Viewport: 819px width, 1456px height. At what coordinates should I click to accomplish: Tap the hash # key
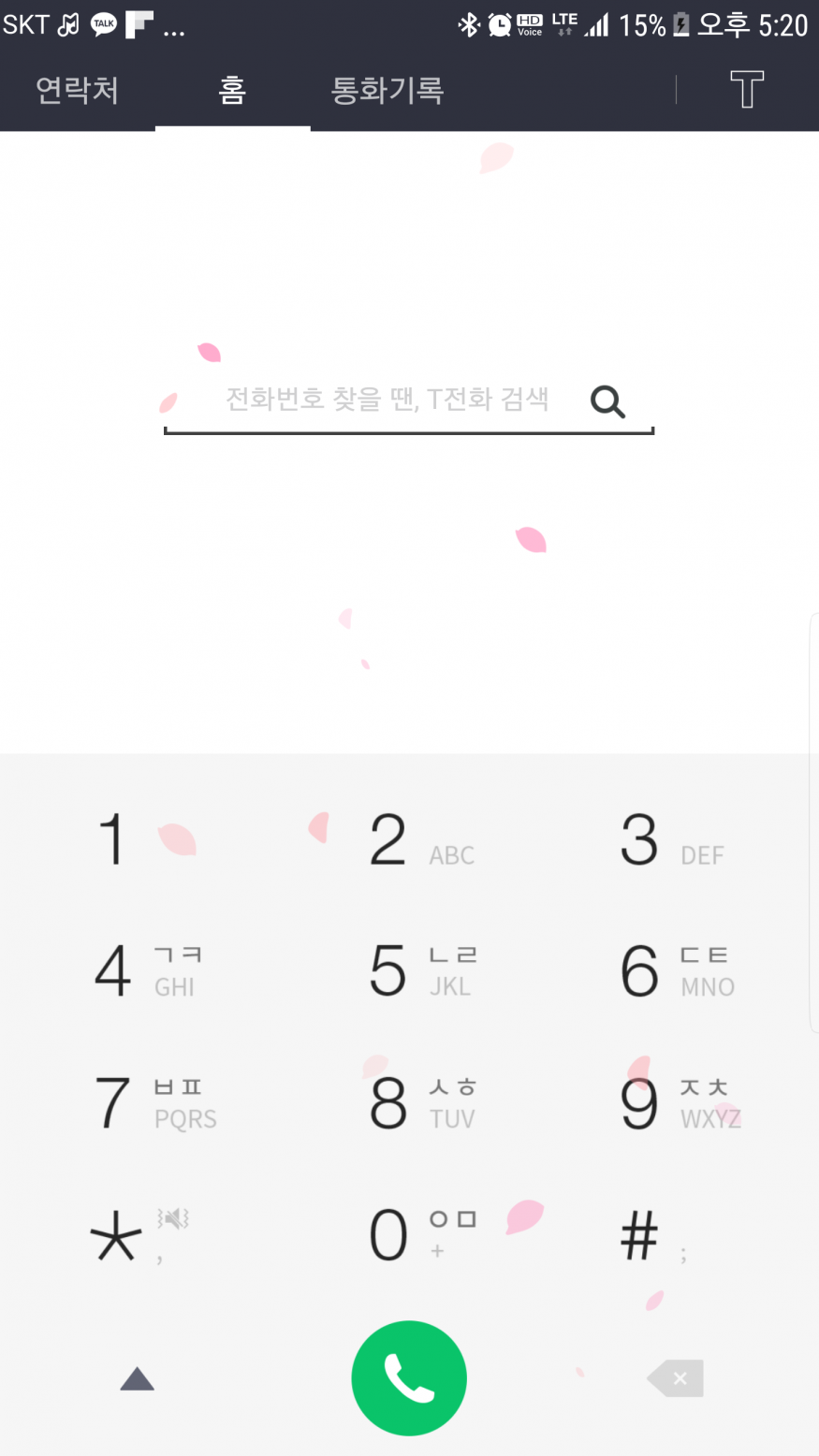655,1235
